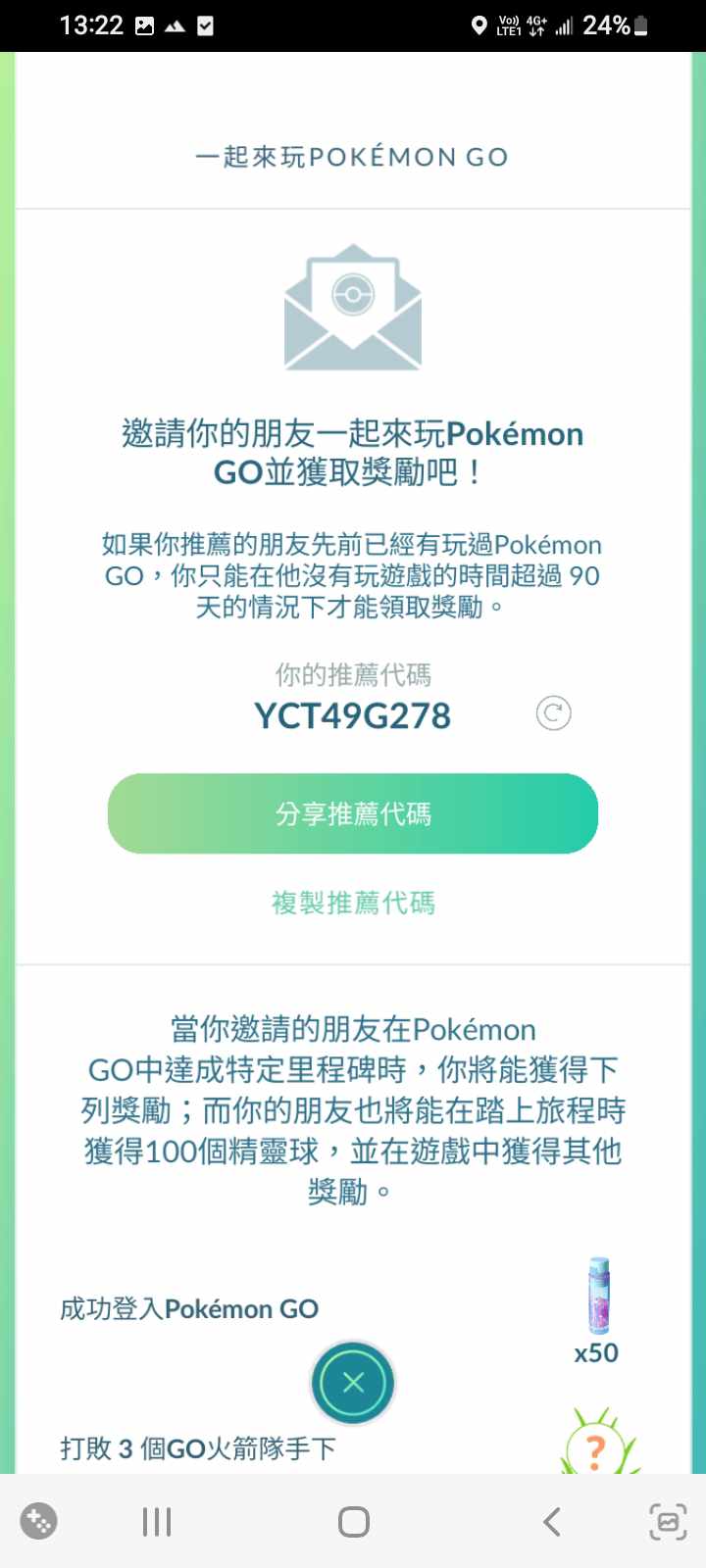Open recent apps from the navigation bar
Image resolution: width=706 pixels, height=1568 pixels.
coord(157,1522)
